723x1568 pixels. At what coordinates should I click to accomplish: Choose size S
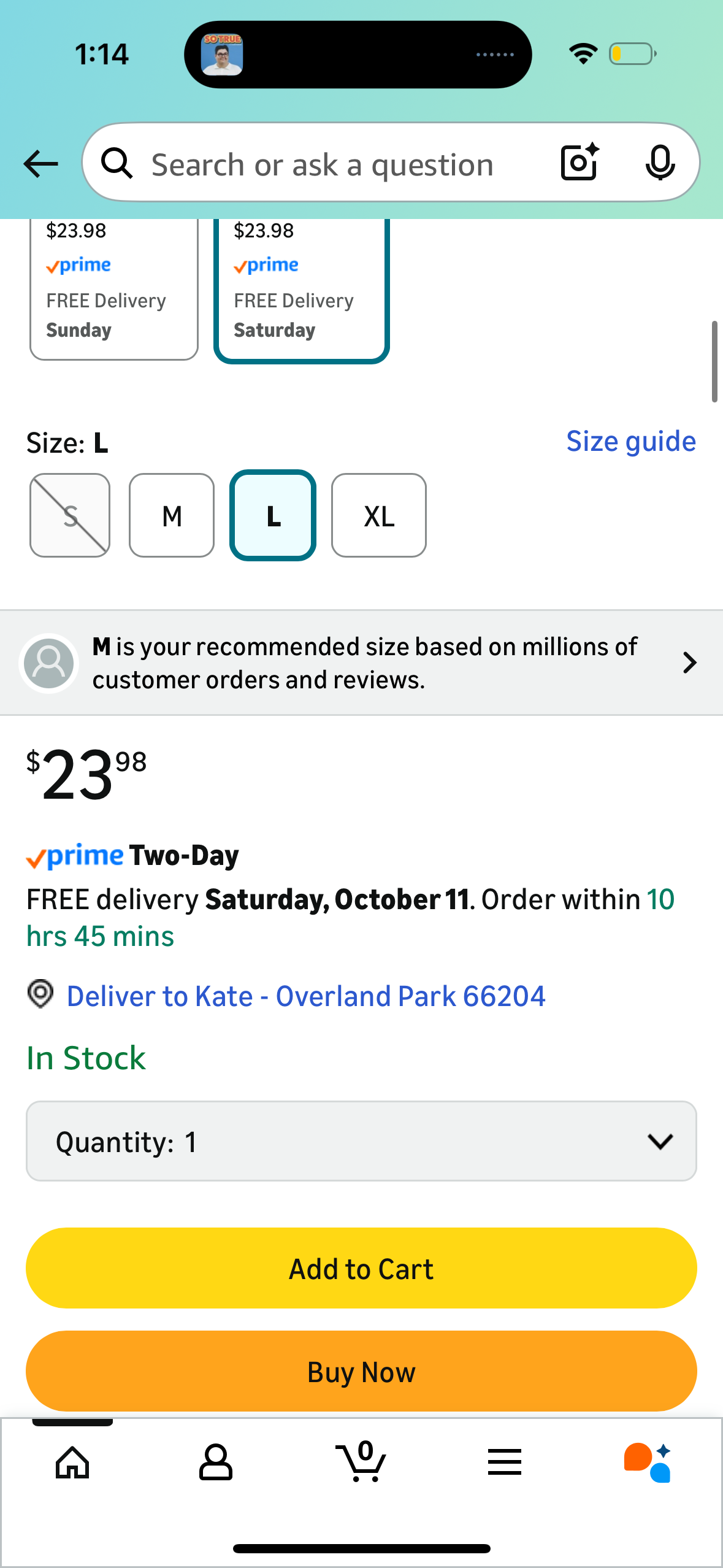point(70,515)
